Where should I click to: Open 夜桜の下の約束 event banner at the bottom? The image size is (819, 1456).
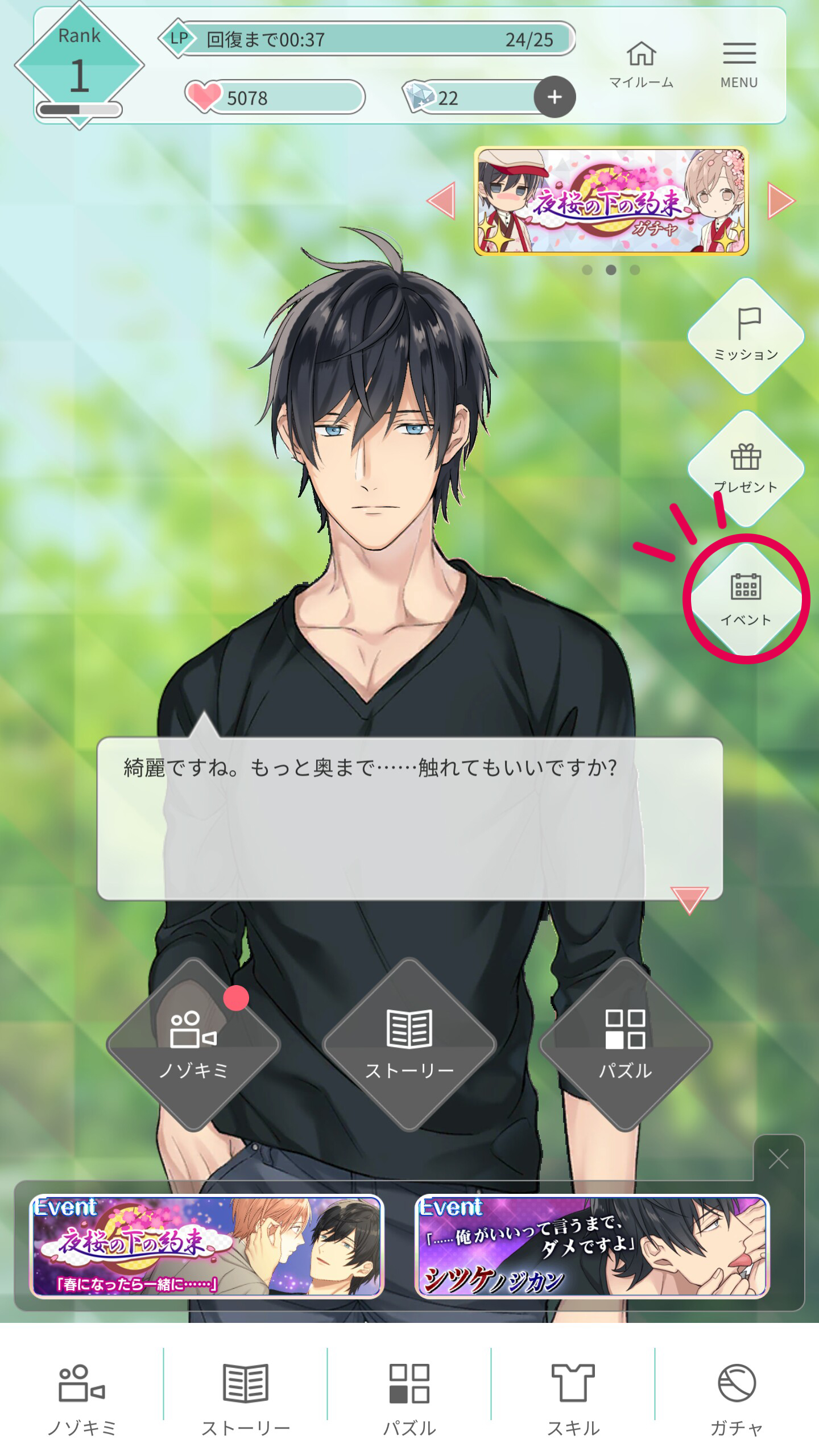pyautogui.click(x=206, y=1247)
